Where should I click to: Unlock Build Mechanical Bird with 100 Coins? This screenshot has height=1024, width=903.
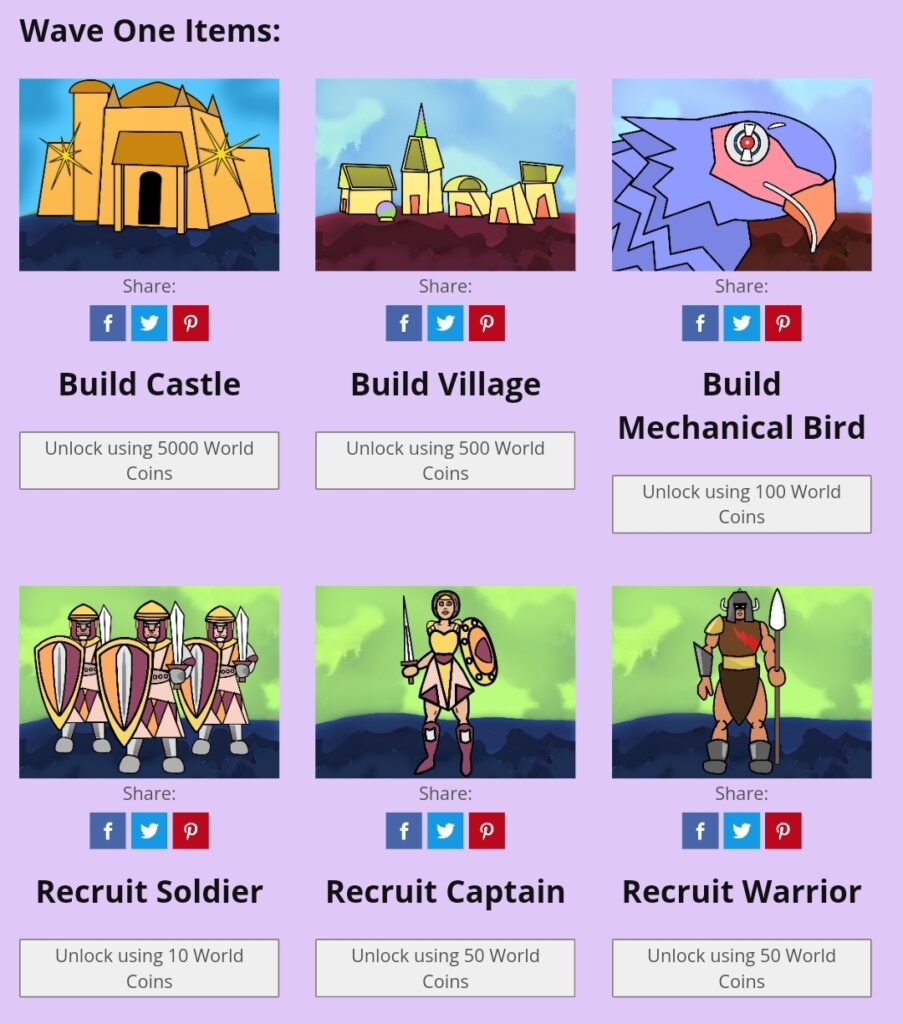741,504
